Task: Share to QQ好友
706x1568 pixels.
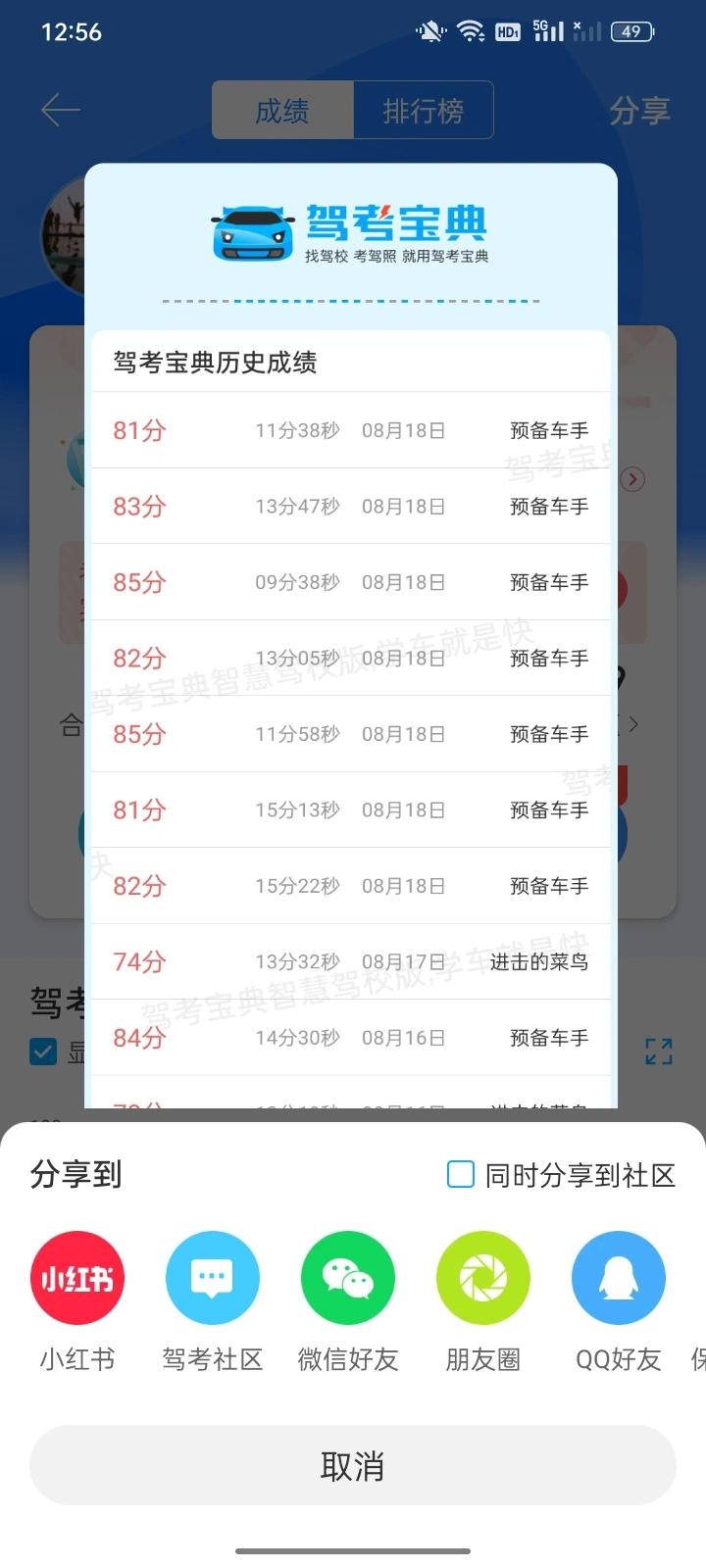Action: click(x=619, y=1279)
